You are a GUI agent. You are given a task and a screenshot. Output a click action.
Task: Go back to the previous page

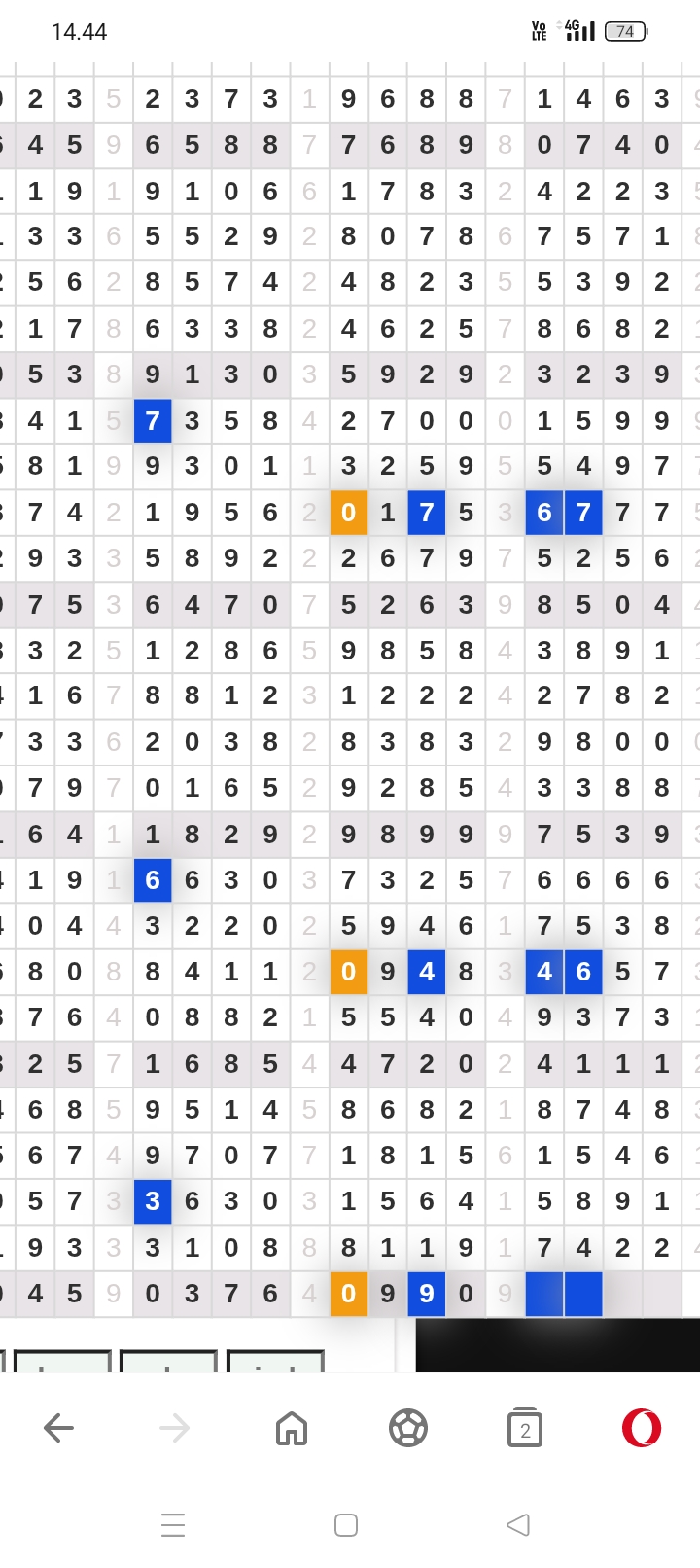click(58, 1428)
